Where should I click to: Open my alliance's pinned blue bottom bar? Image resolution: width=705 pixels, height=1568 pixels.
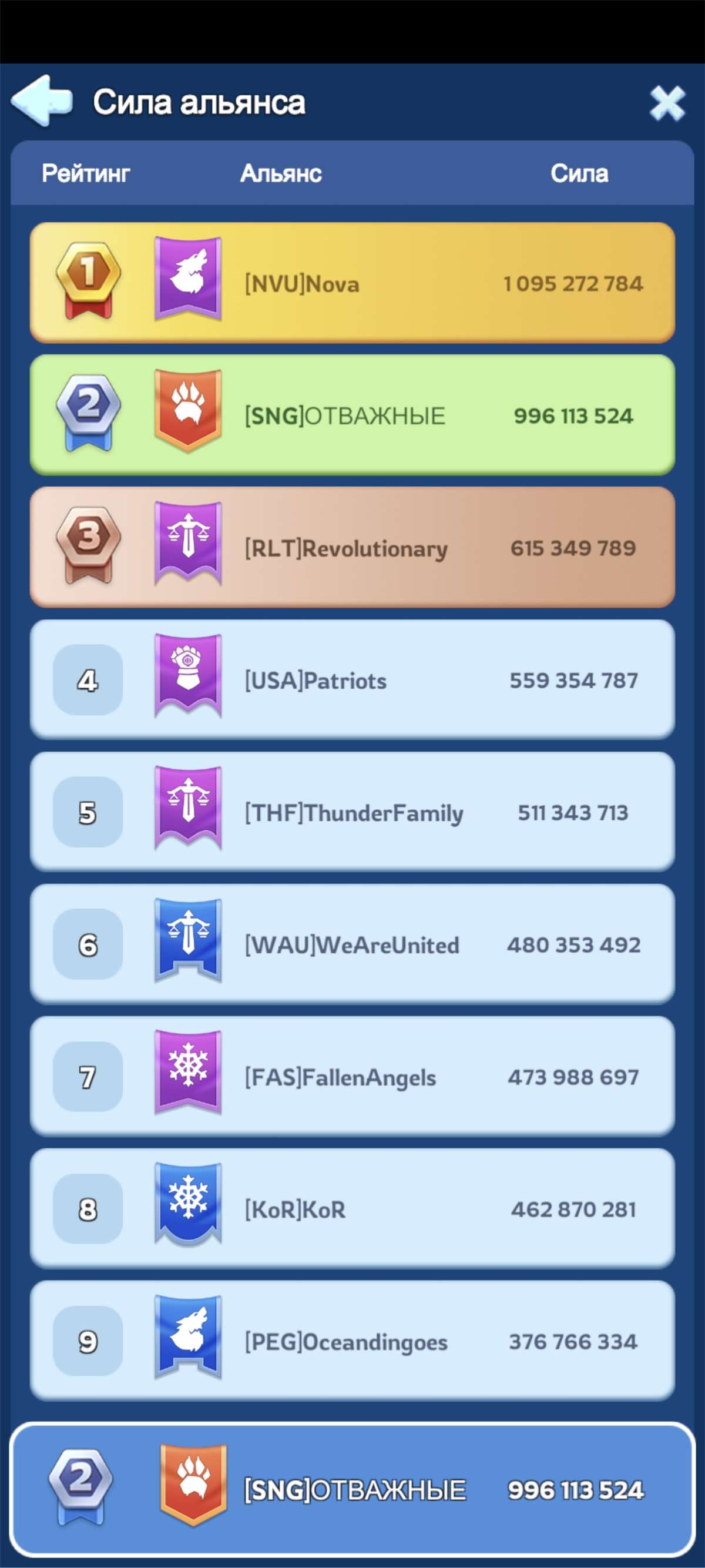(x=352, y=1488)
